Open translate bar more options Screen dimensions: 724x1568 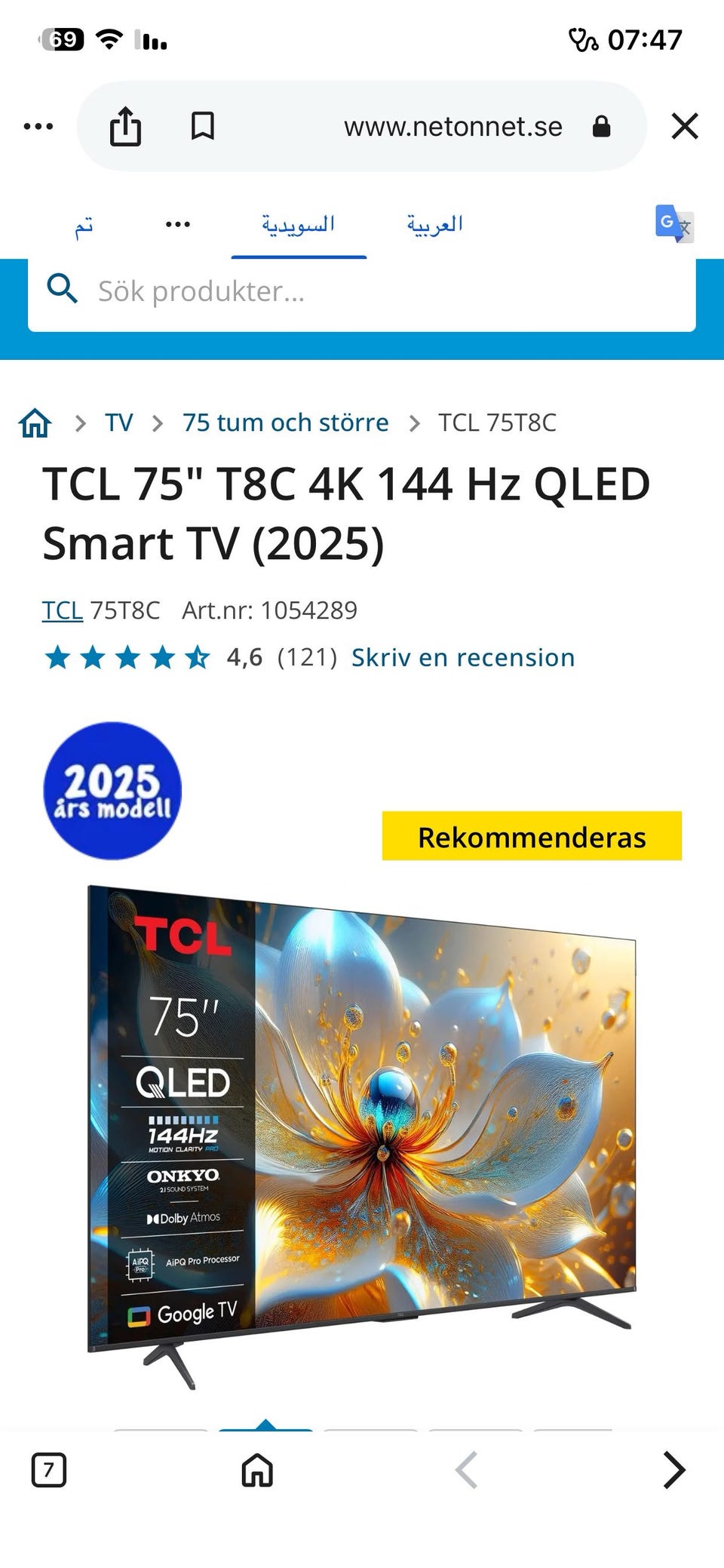point(178,224)
